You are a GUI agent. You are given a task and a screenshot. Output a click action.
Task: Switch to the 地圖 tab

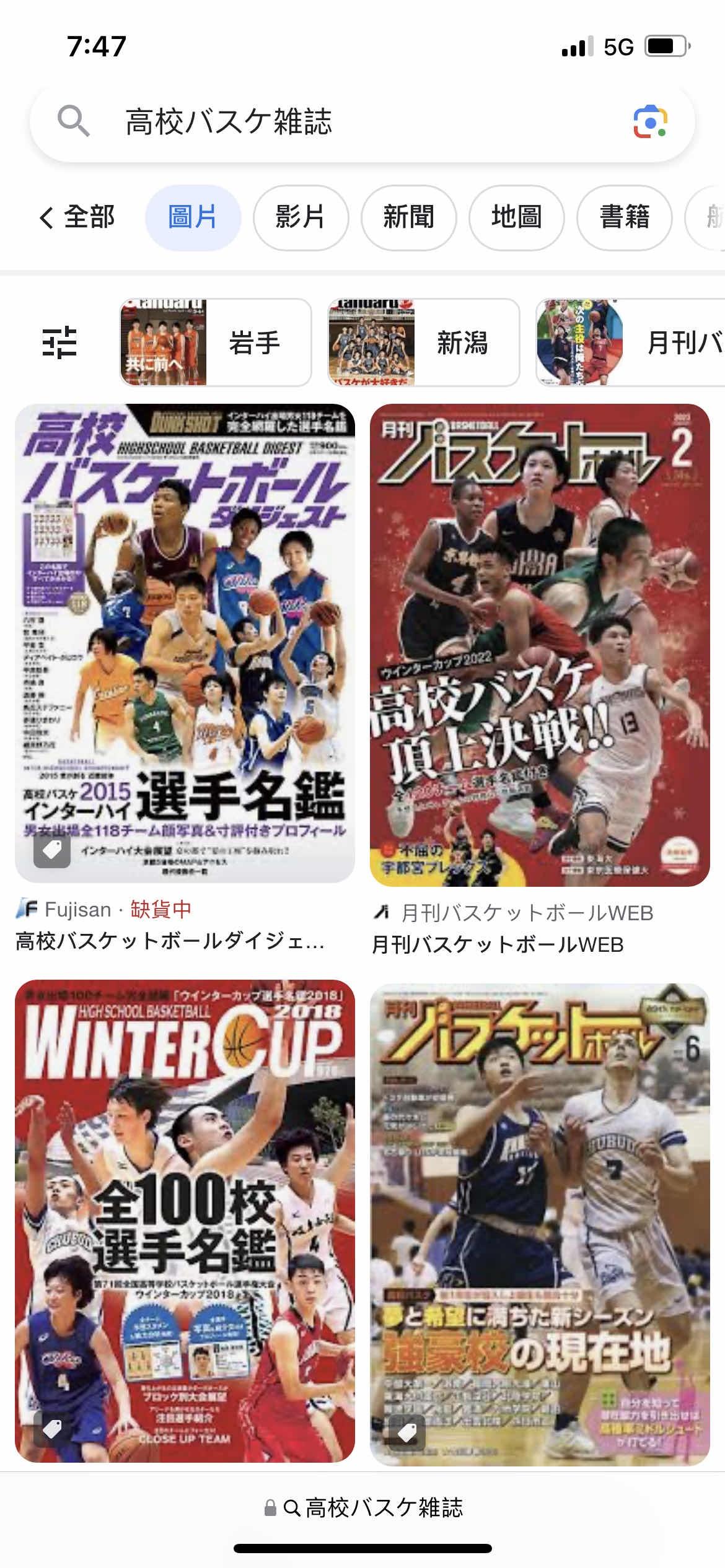point(516,217)
